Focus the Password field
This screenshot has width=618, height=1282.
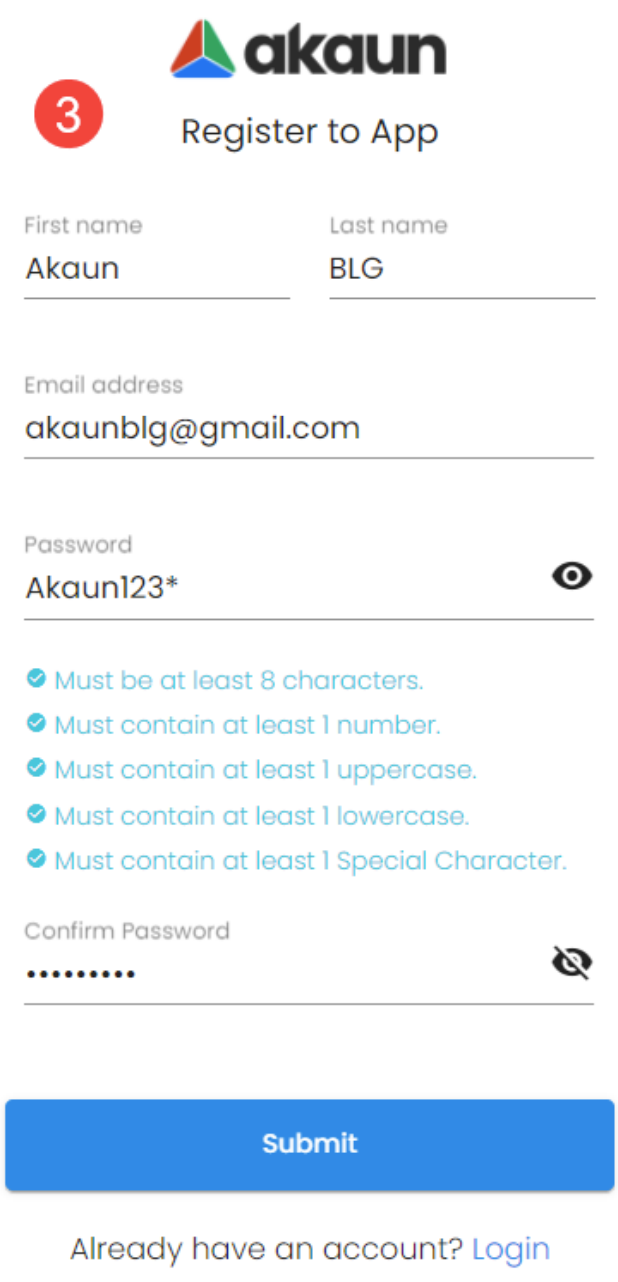(280, 588)
